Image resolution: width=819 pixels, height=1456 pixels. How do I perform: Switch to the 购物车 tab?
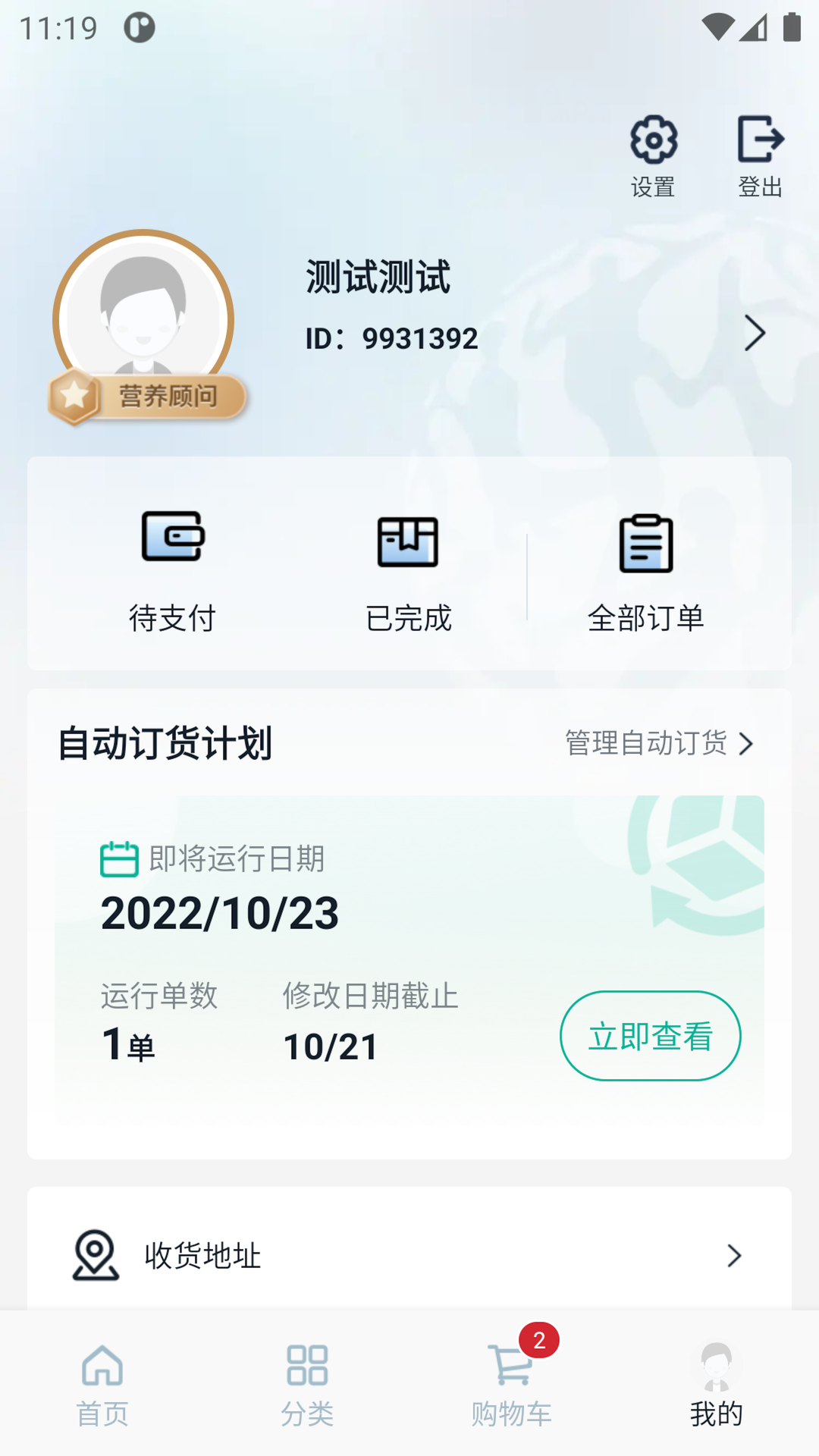click(511, 1388)
